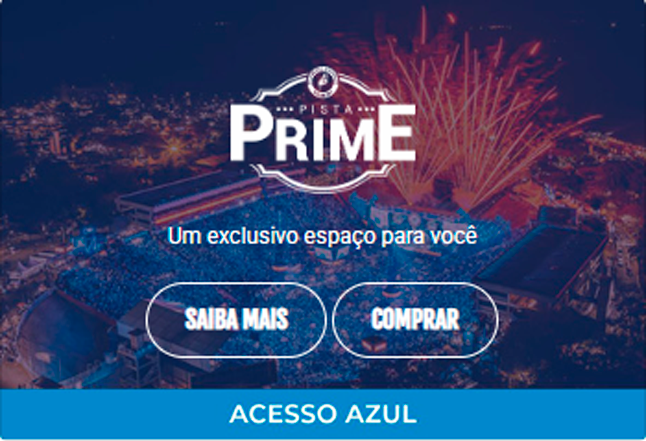
Task: Open the ACESSO AZUL bar
Action: coord(323,413)
